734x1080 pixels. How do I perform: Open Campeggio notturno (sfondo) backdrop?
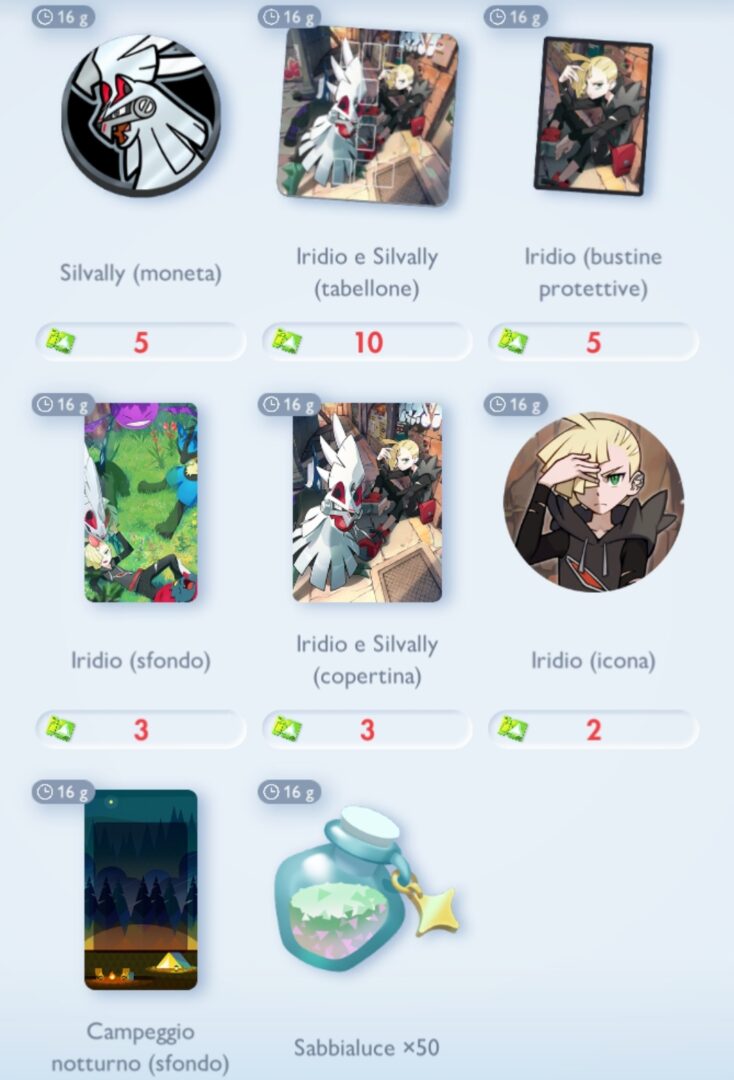[141, 890]
